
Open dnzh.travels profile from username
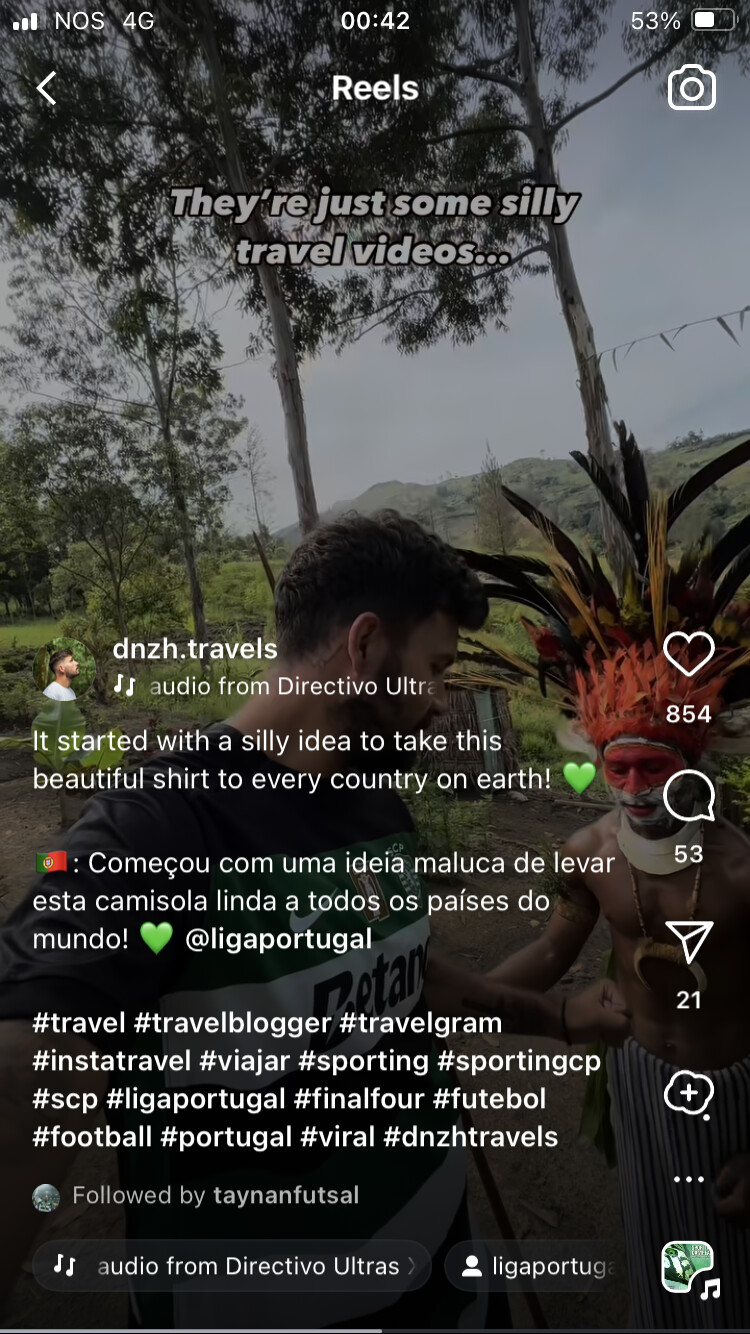click(x=195, y=649)
